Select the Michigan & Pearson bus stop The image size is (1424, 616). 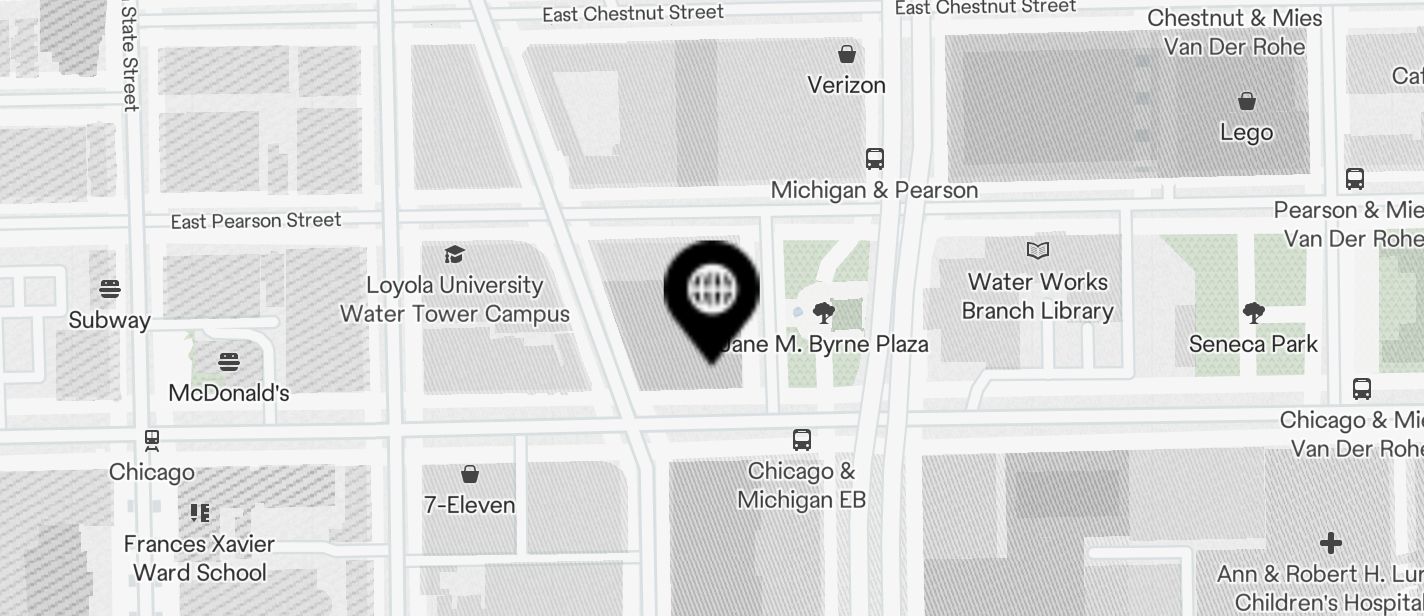click(874, 160)
